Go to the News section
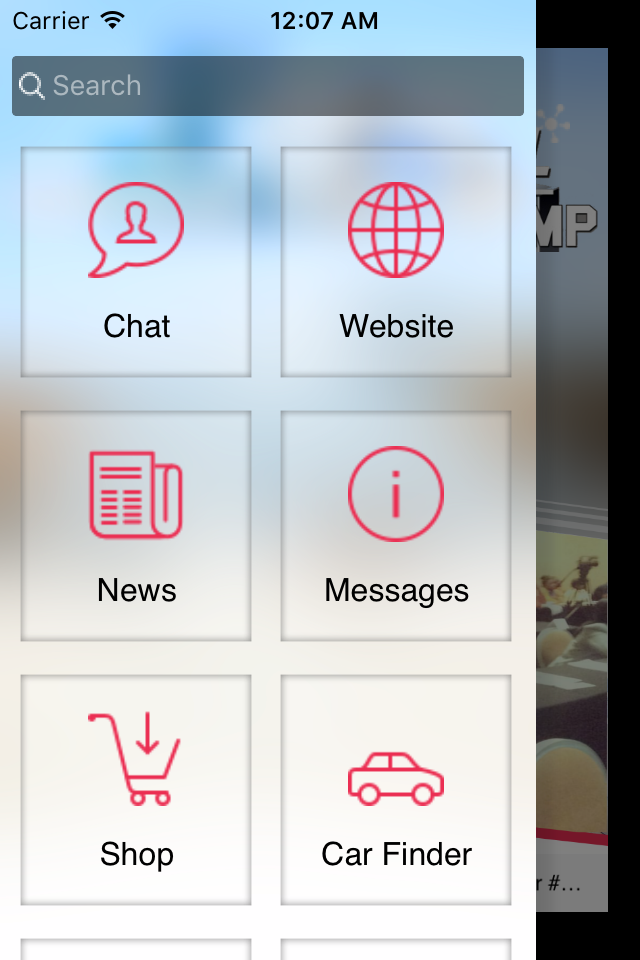 (x=136, y=526)
